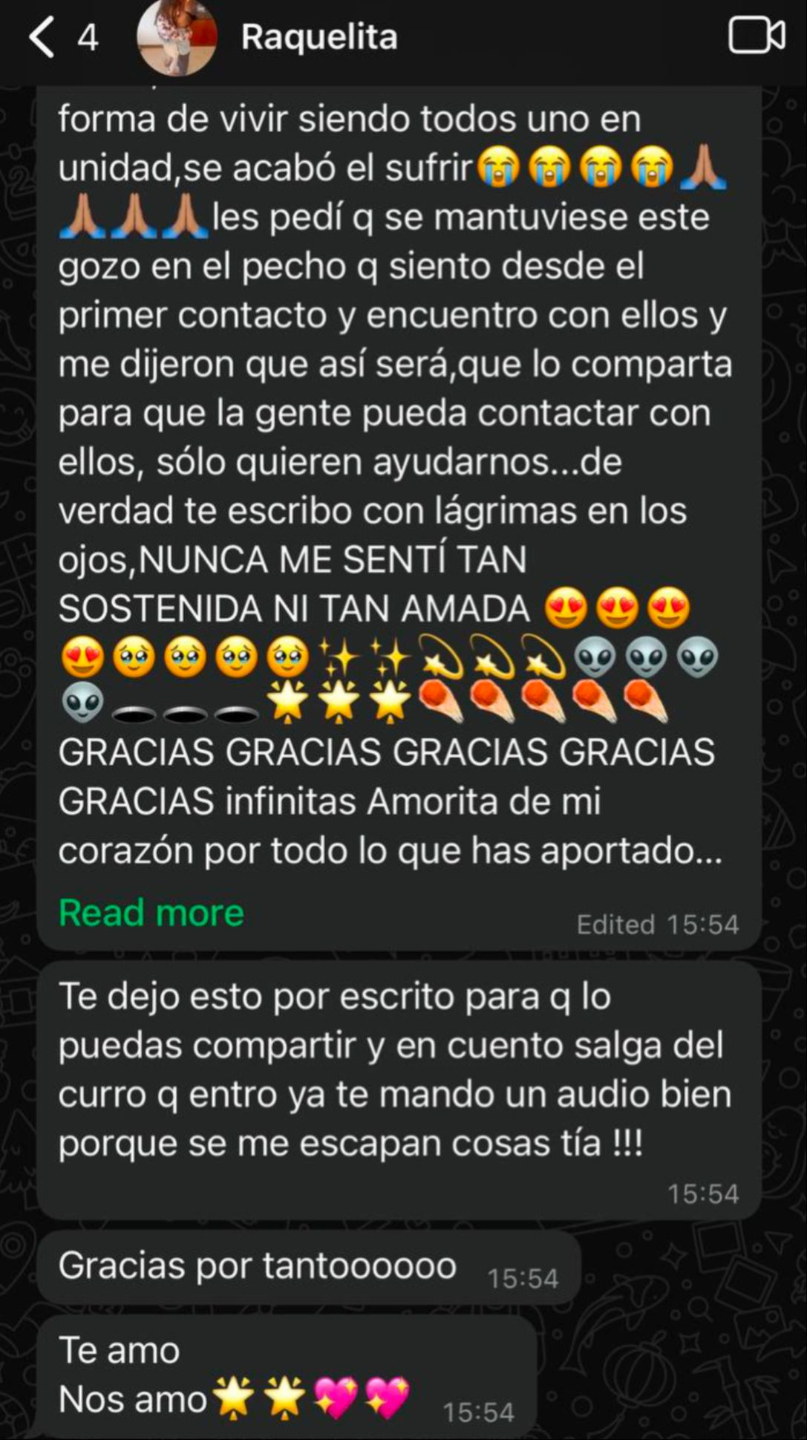Screen dimensions: 807x1440
Task: Expand the long message with Read more
Action: click(x=151, y=912)
